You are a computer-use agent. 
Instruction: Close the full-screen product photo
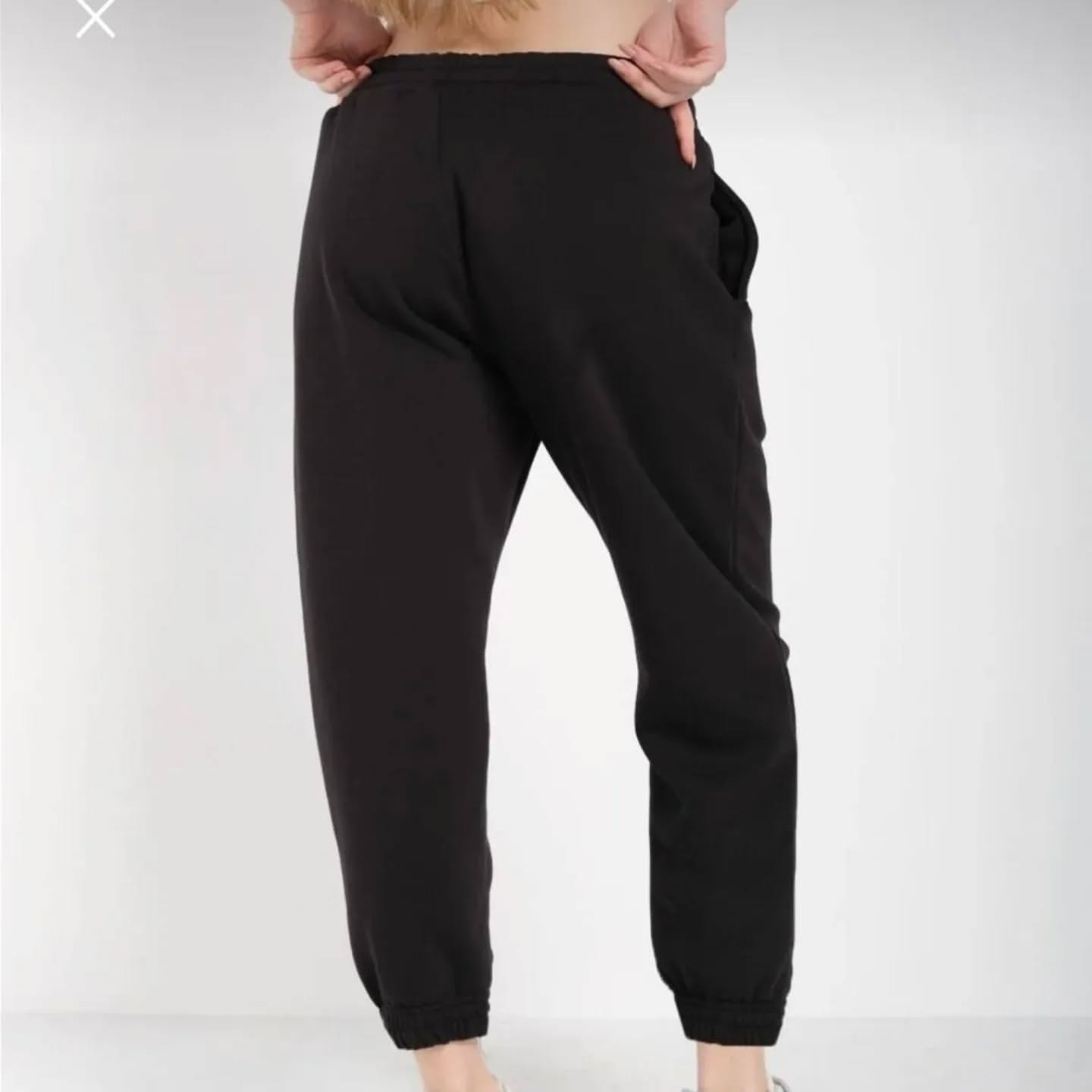[95, 19]
